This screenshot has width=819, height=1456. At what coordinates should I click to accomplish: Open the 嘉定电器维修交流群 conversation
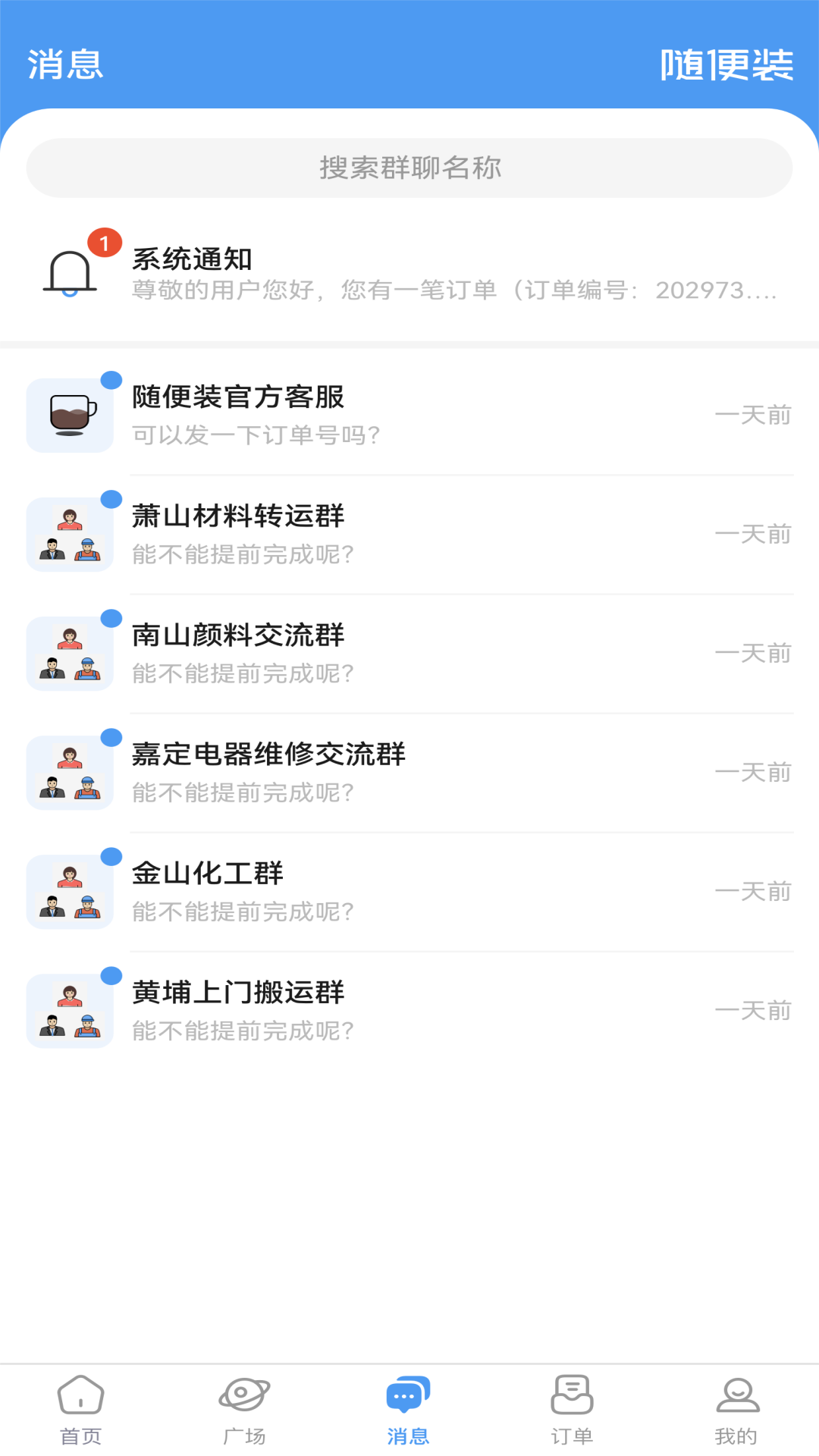pyautogui.click(x=409, y=772)
